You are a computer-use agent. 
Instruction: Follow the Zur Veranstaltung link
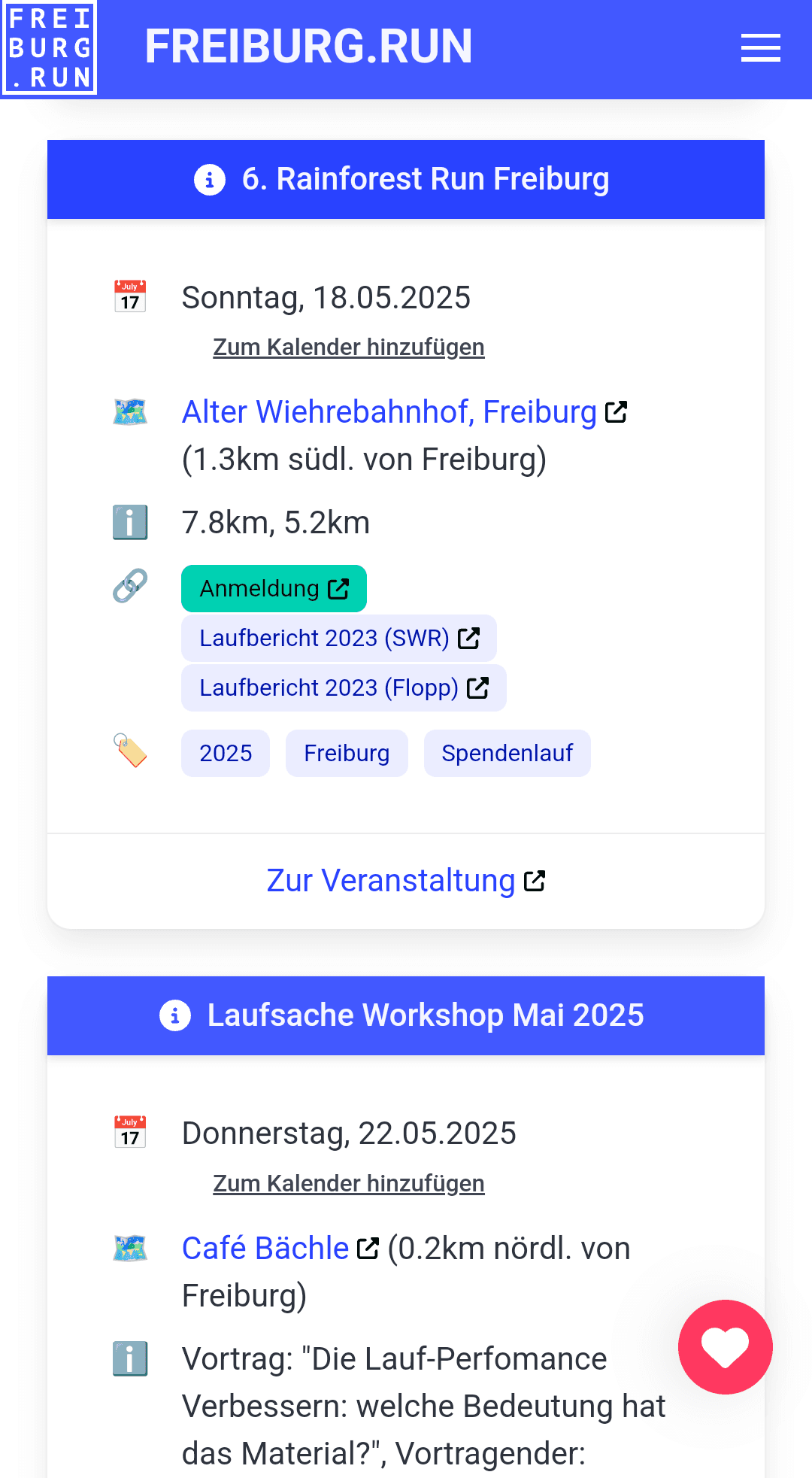click(405, 881)
